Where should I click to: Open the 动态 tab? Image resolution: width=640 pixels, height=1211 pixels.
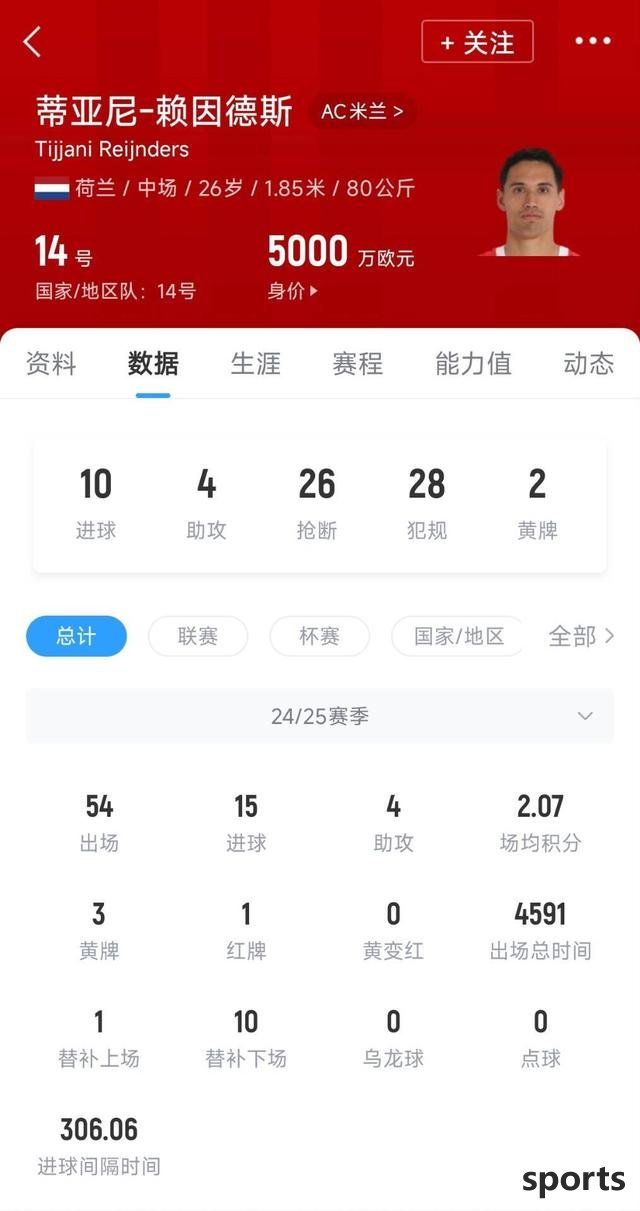coord(589,363)
